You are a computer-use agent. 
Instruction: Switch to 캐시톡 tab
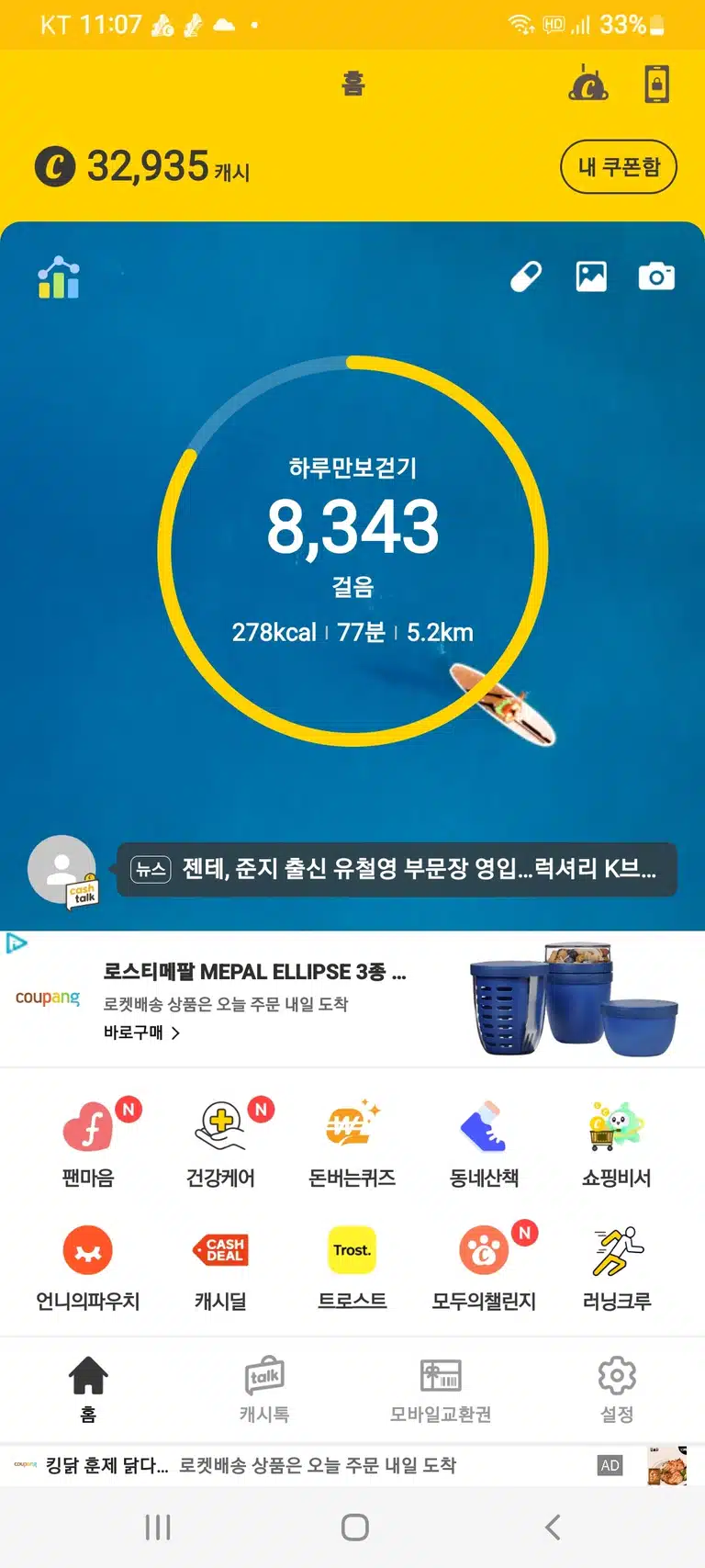(x=264, y=1390)
